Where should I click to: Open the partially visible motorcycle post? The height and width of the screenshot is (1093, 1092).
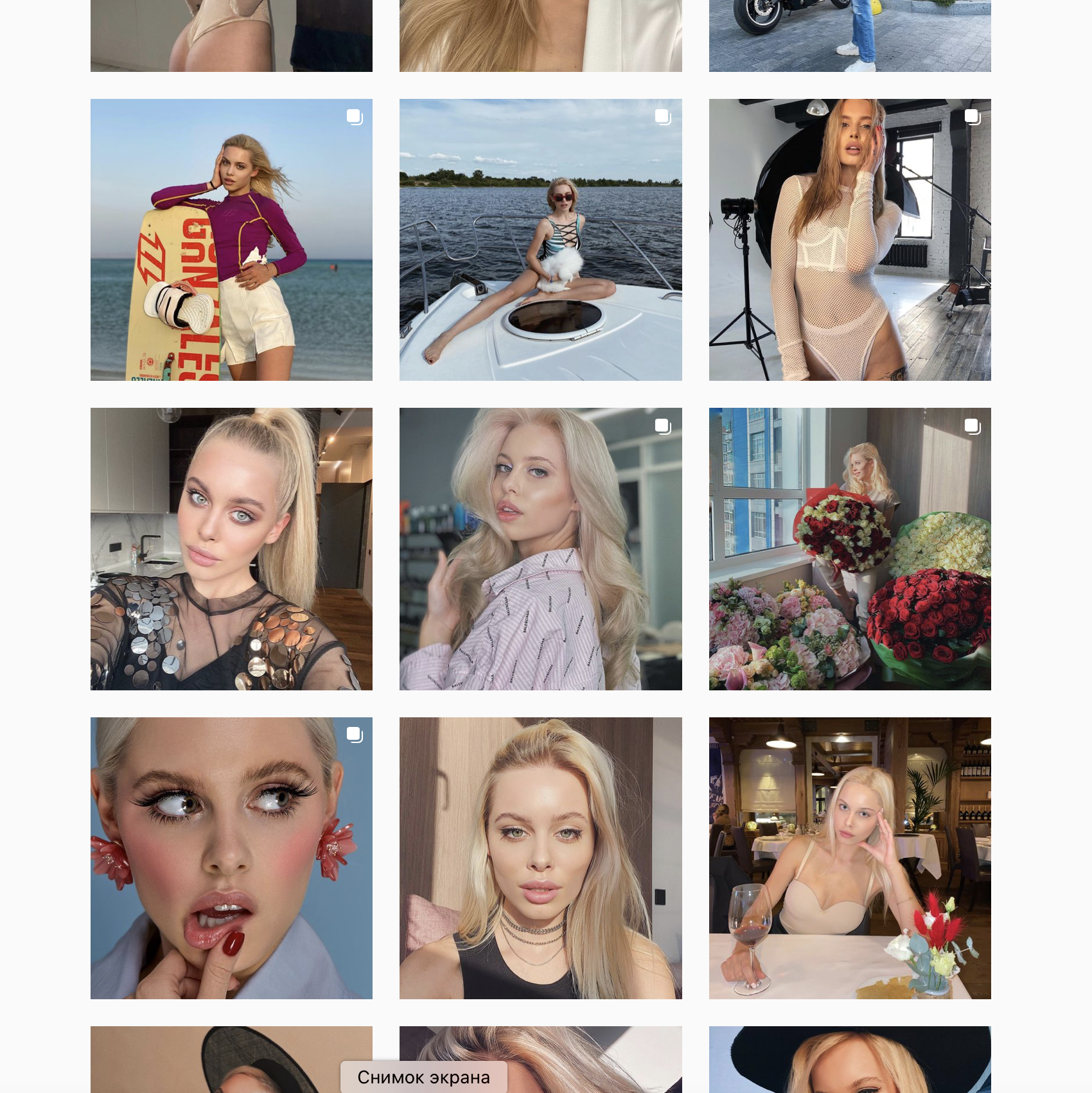(849, 35)
